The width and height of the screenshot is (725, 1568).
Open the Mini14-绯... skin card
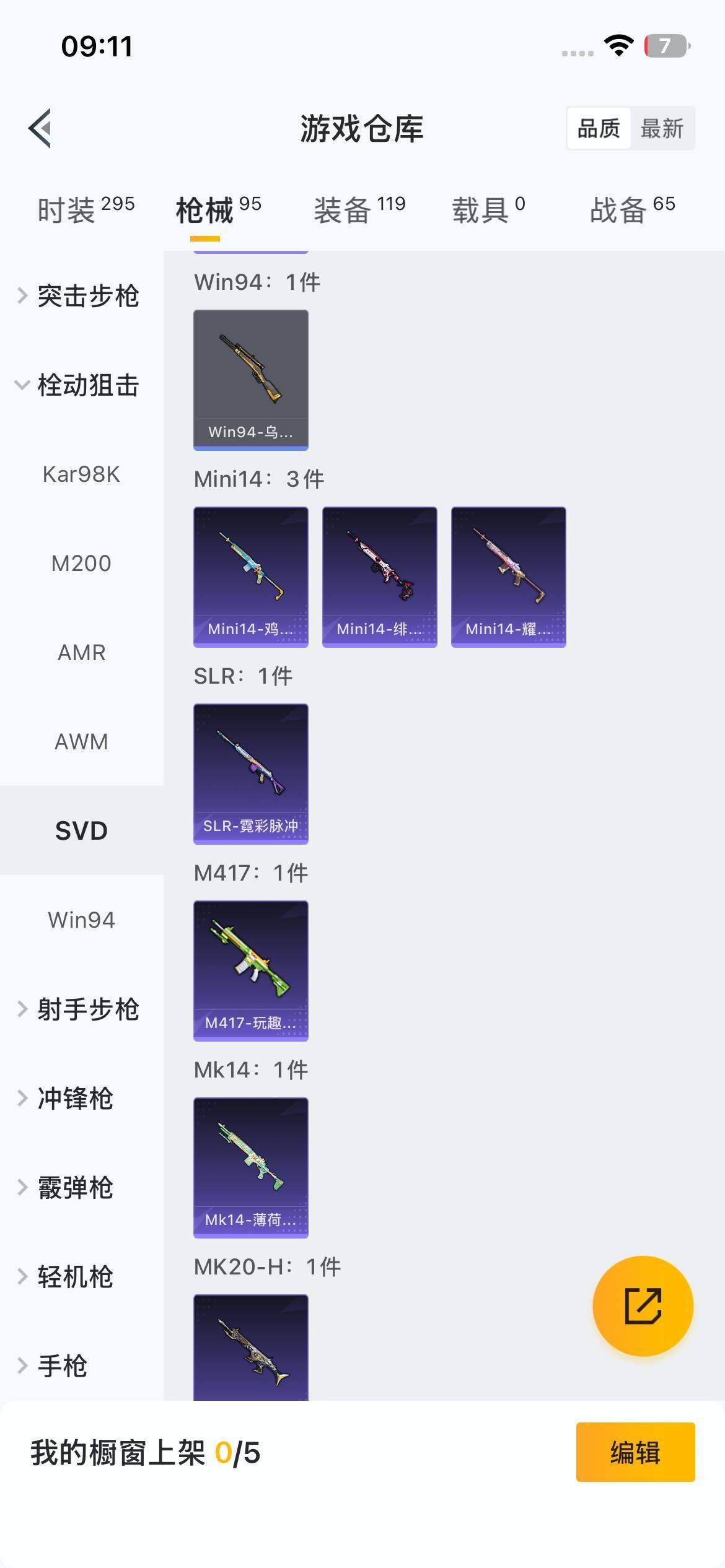(379, 577)
